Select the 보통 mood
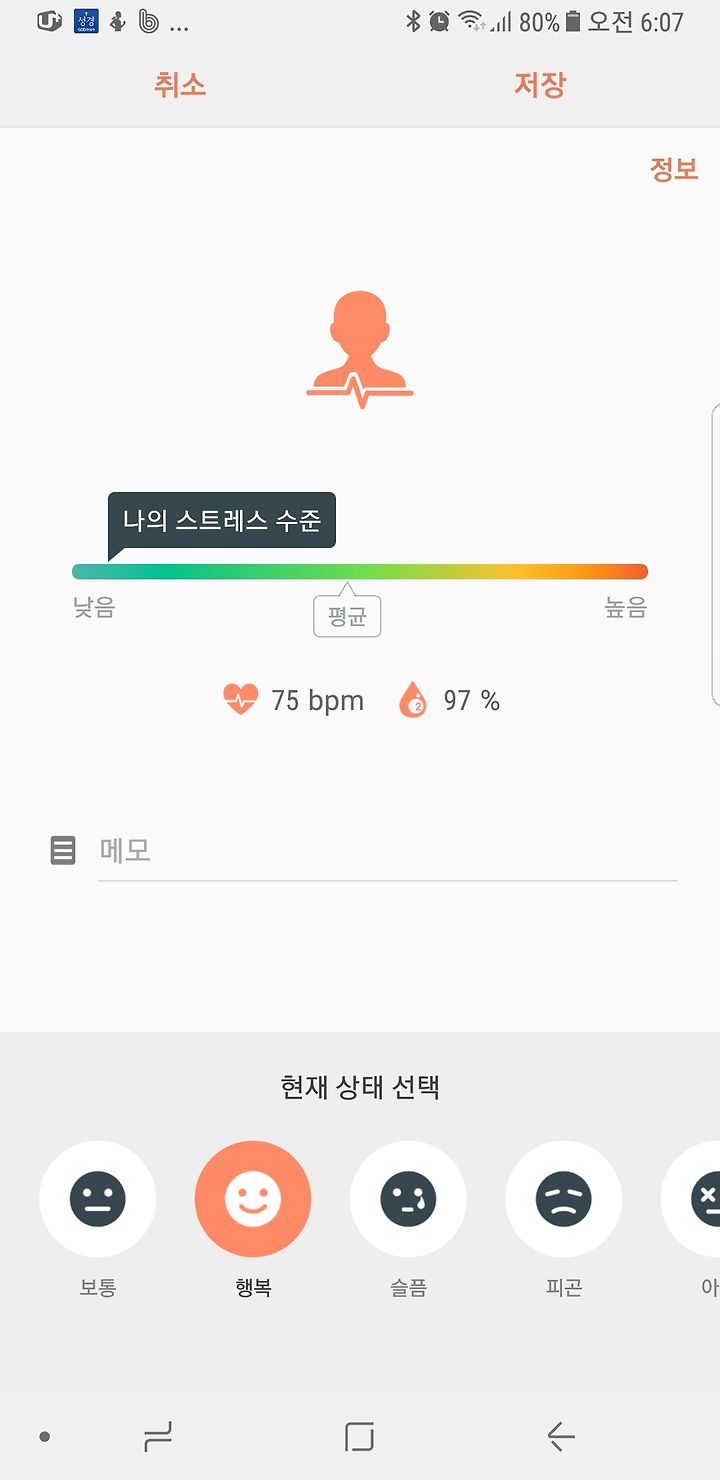720x1480 pixels. tap(98, 1199)
